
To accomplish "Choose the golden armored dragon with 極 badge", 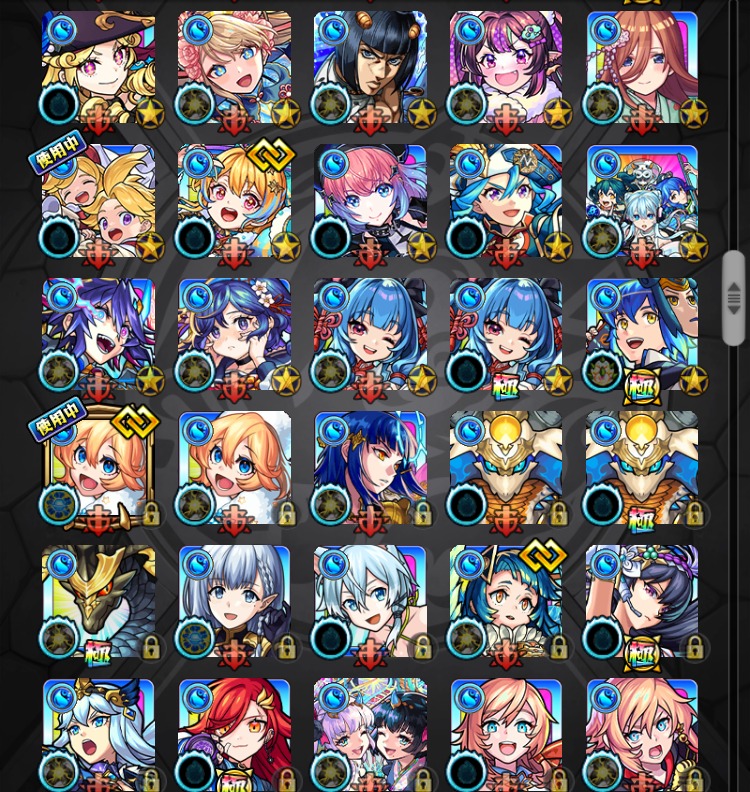I will [x=642, y=468].
